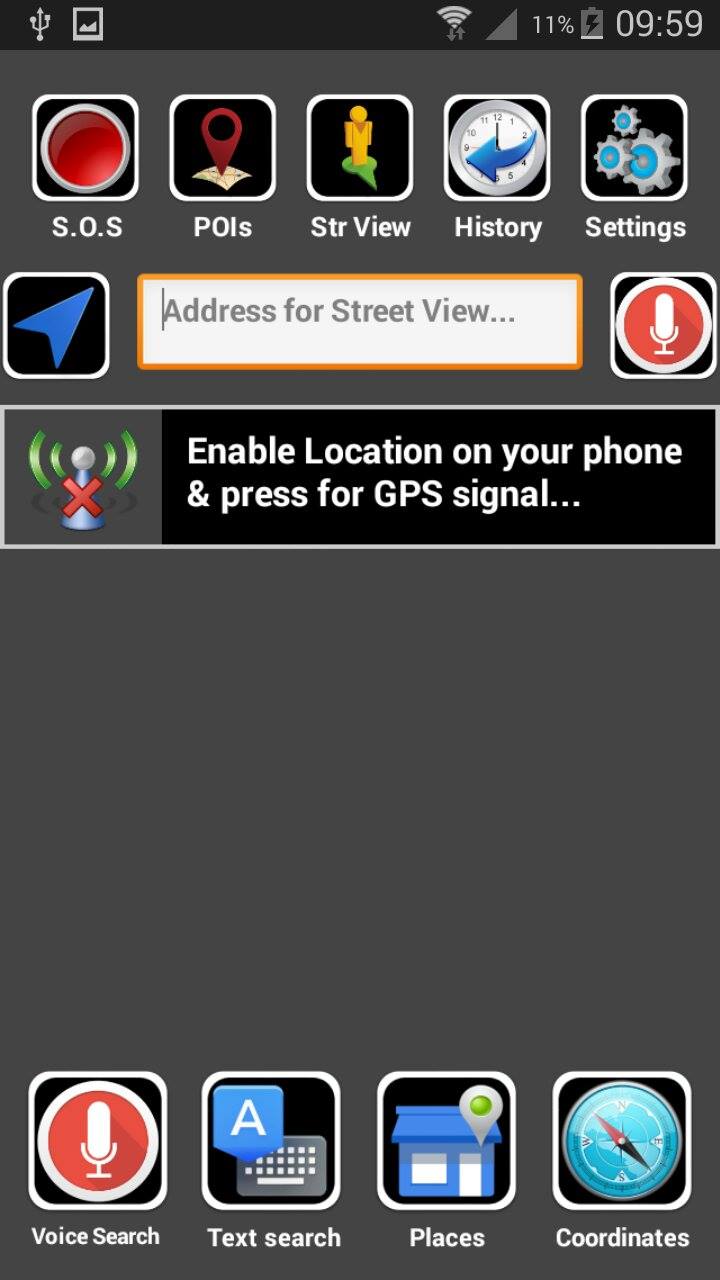
Task: Tap the Enable Location GPS signal banner
Action: 360,477
